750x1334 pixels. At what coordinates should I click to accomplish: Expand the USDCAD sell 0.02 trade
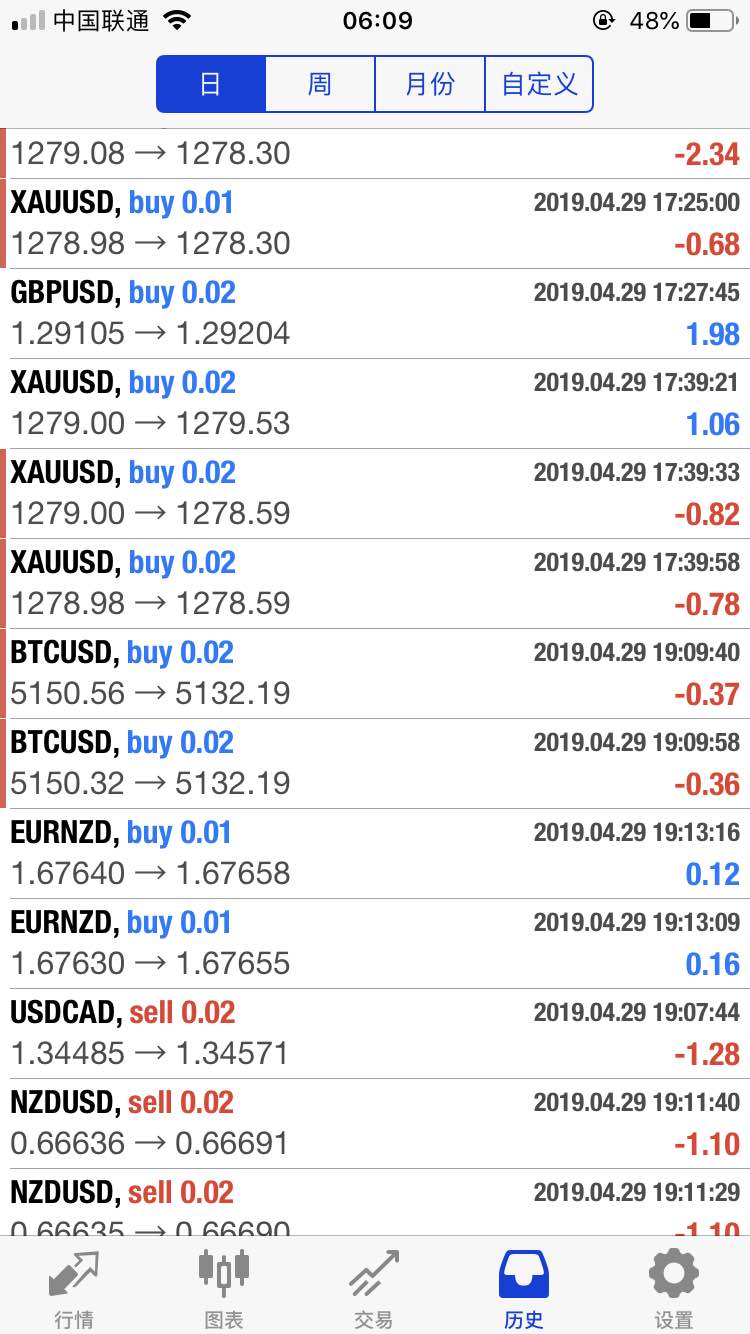[375, 1034]
